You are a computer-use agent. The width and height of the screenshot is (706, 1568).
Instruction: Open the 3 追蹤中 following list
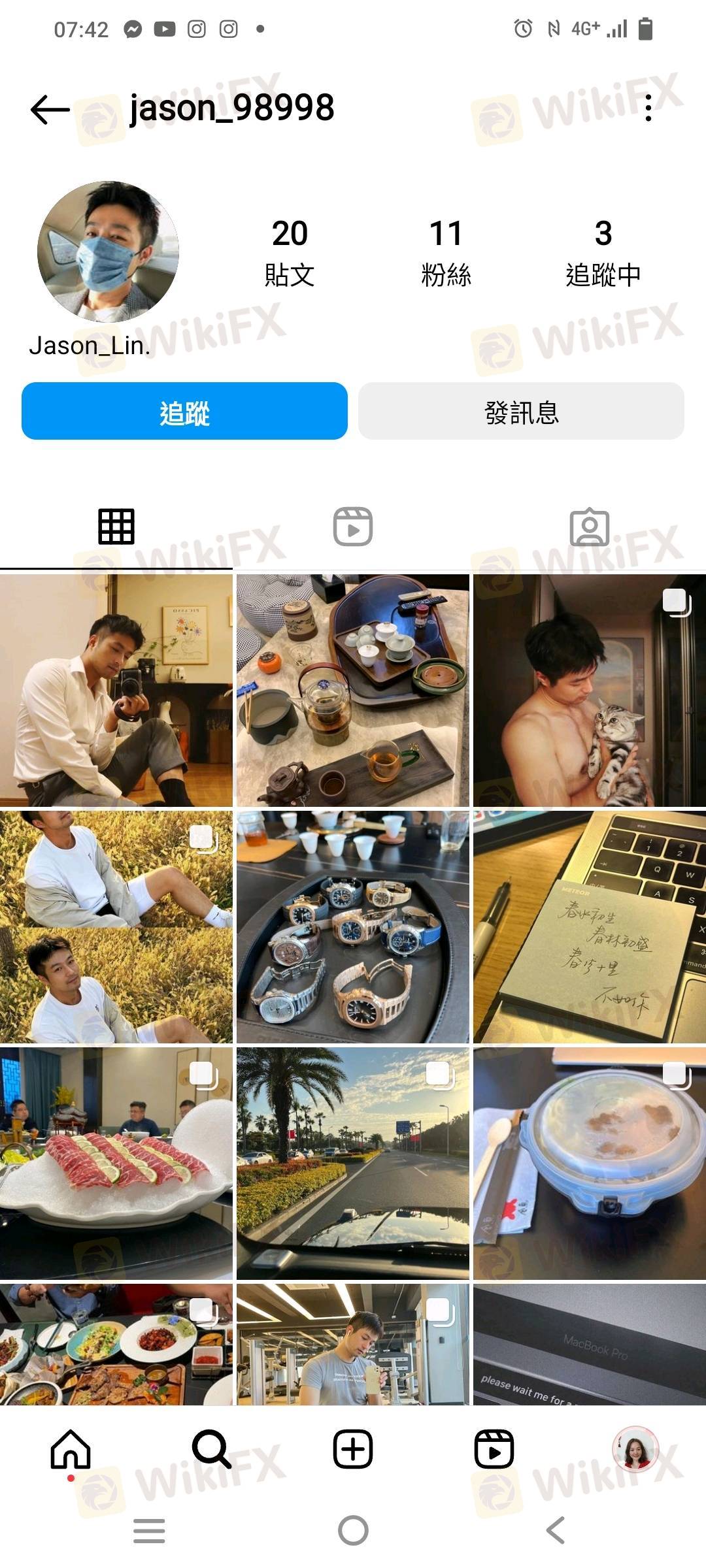point(603,253)
